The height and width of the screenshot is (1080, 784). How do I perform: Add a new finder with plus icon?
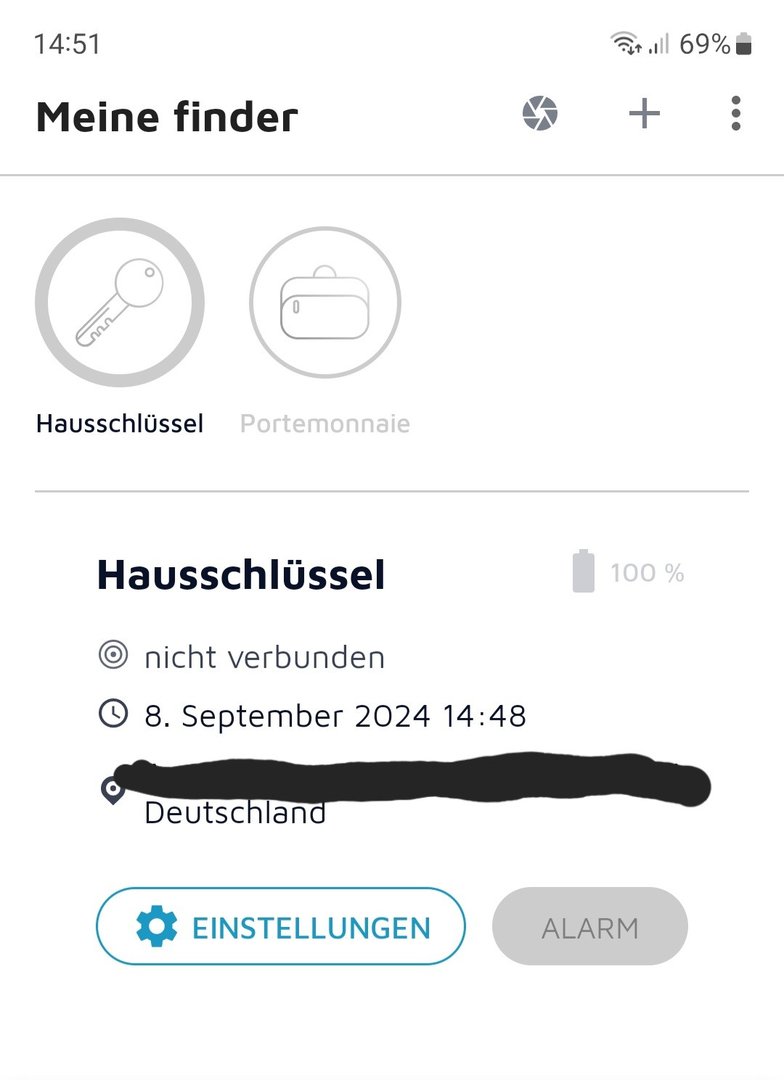tap(644, 114)
